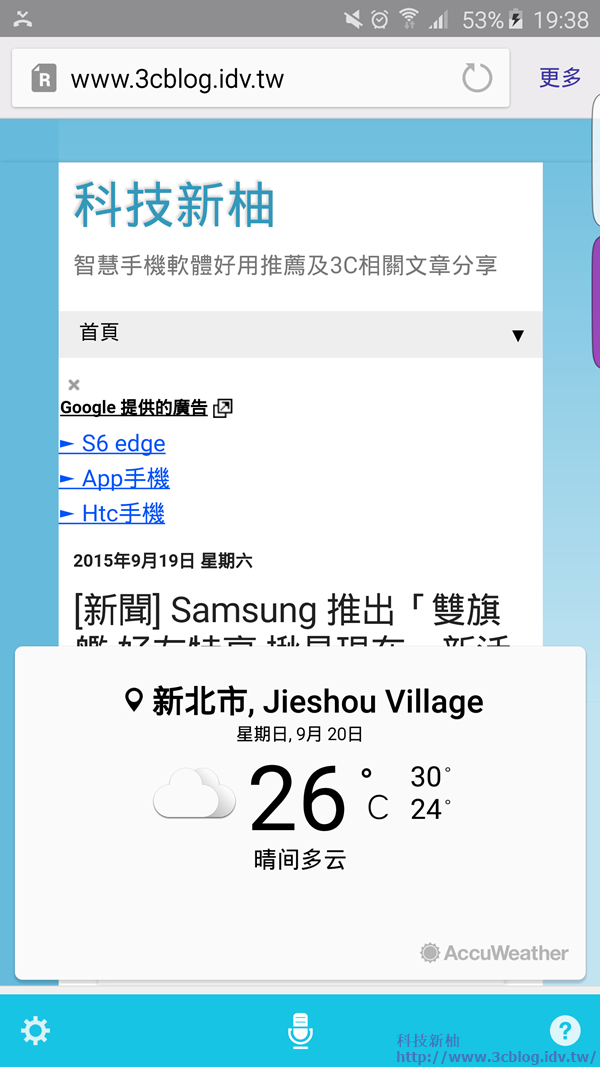
Task: Open the 科技新柚 site title
Action: click(174, 205)
